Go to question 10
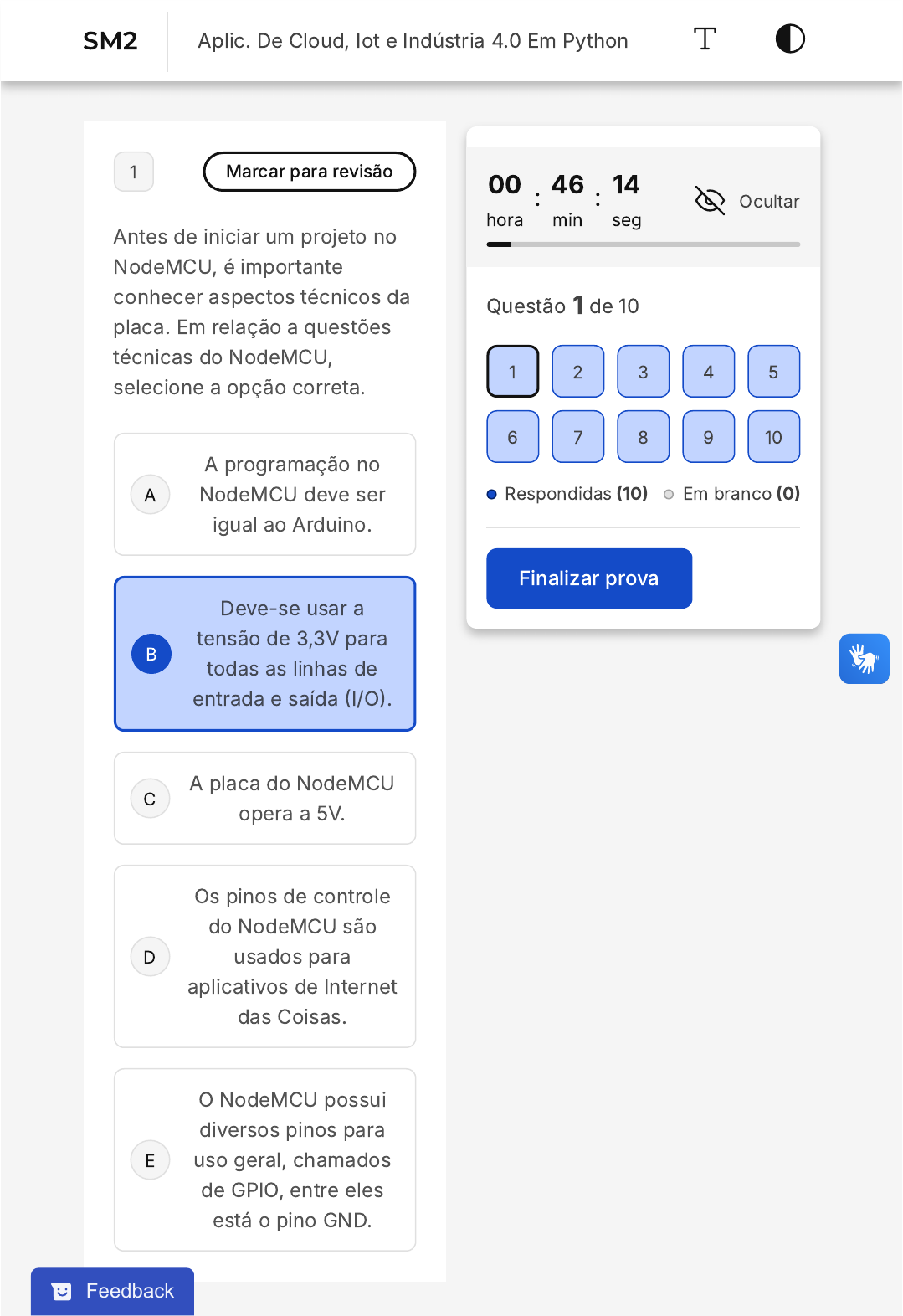The height and width of the screenshot is (1316, 903). (773, 437)
